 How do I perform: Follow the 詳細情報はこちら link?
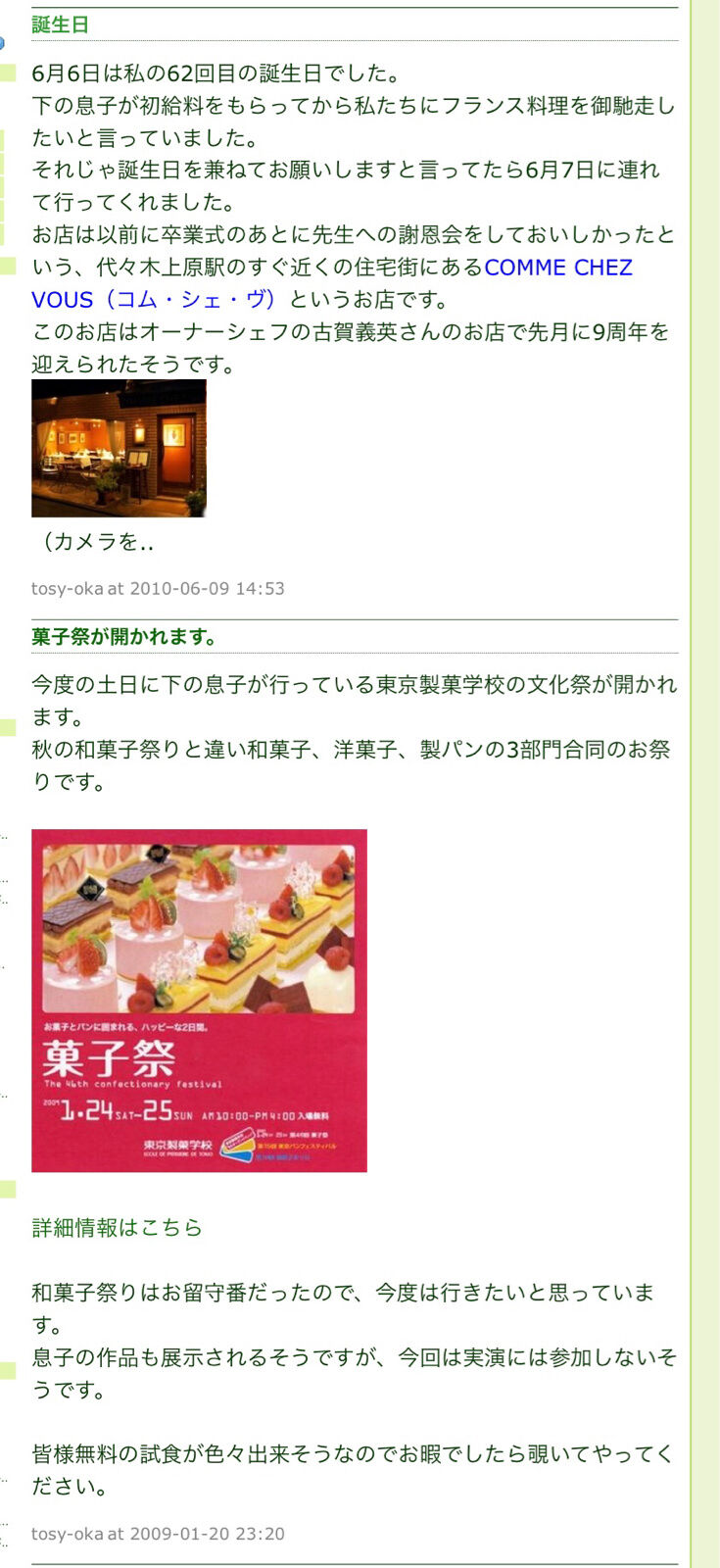(117, 1228)
